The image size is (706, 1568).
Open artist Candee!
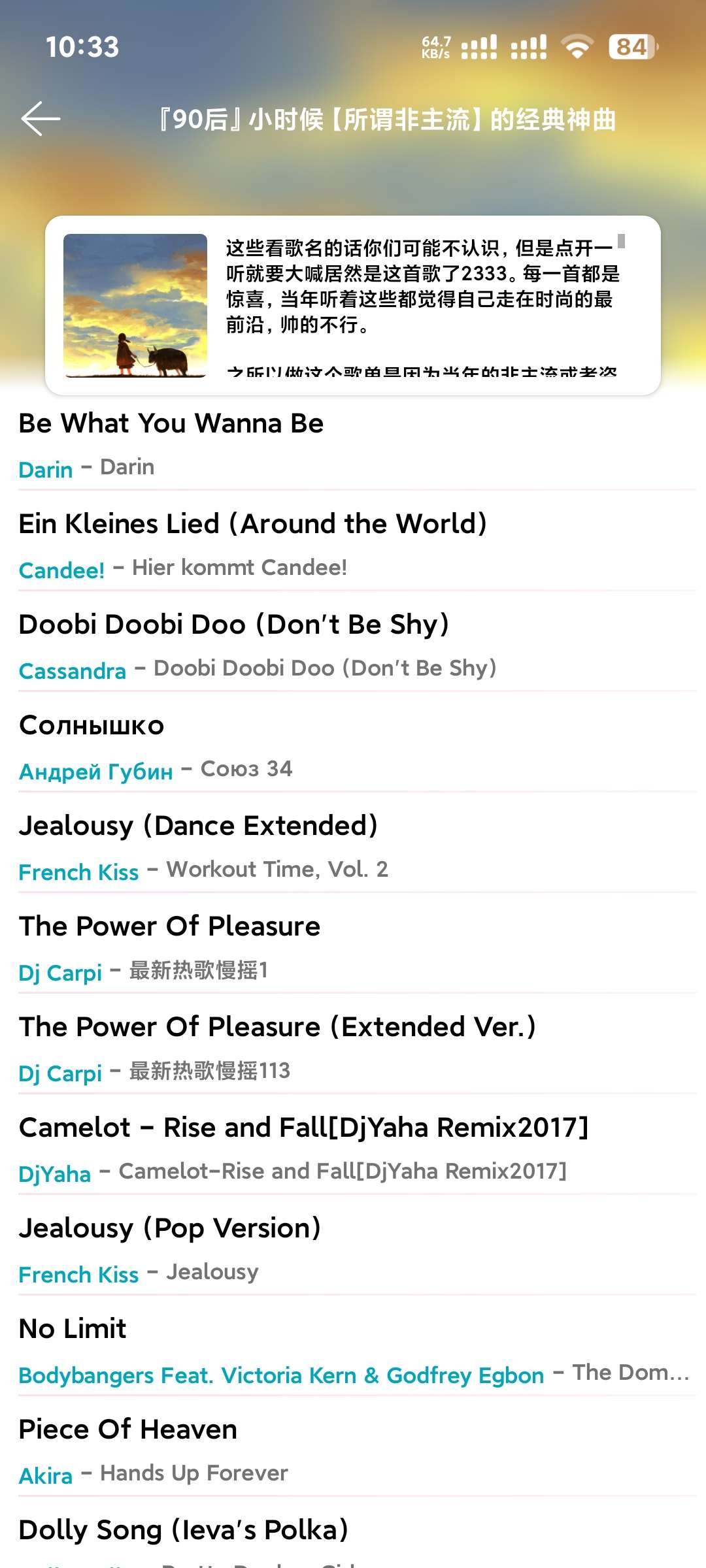[61, 570]
